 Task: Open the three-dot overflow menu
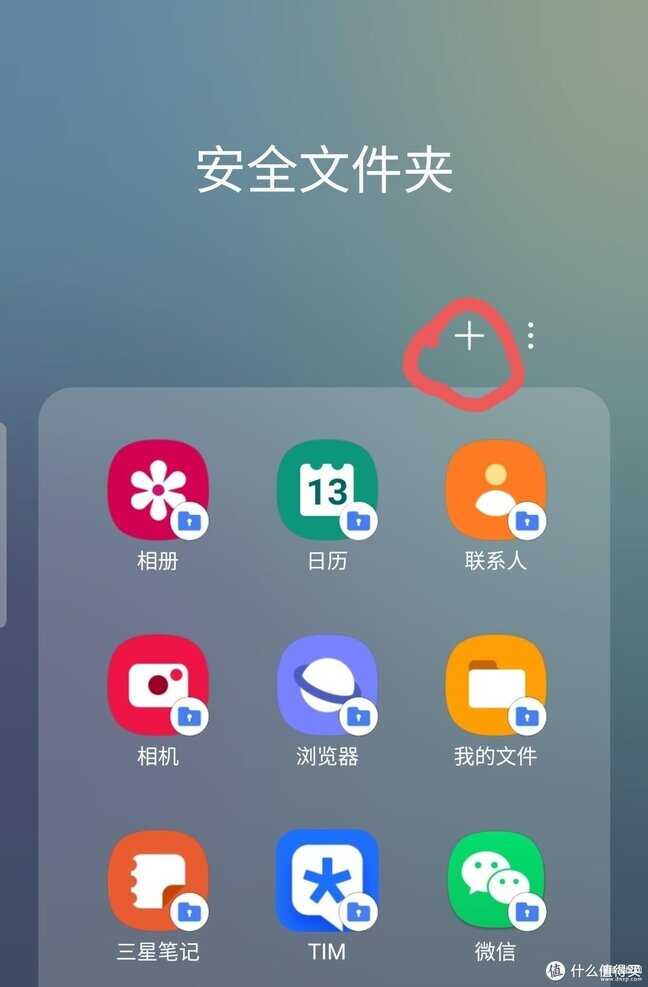tap(530, 337)
